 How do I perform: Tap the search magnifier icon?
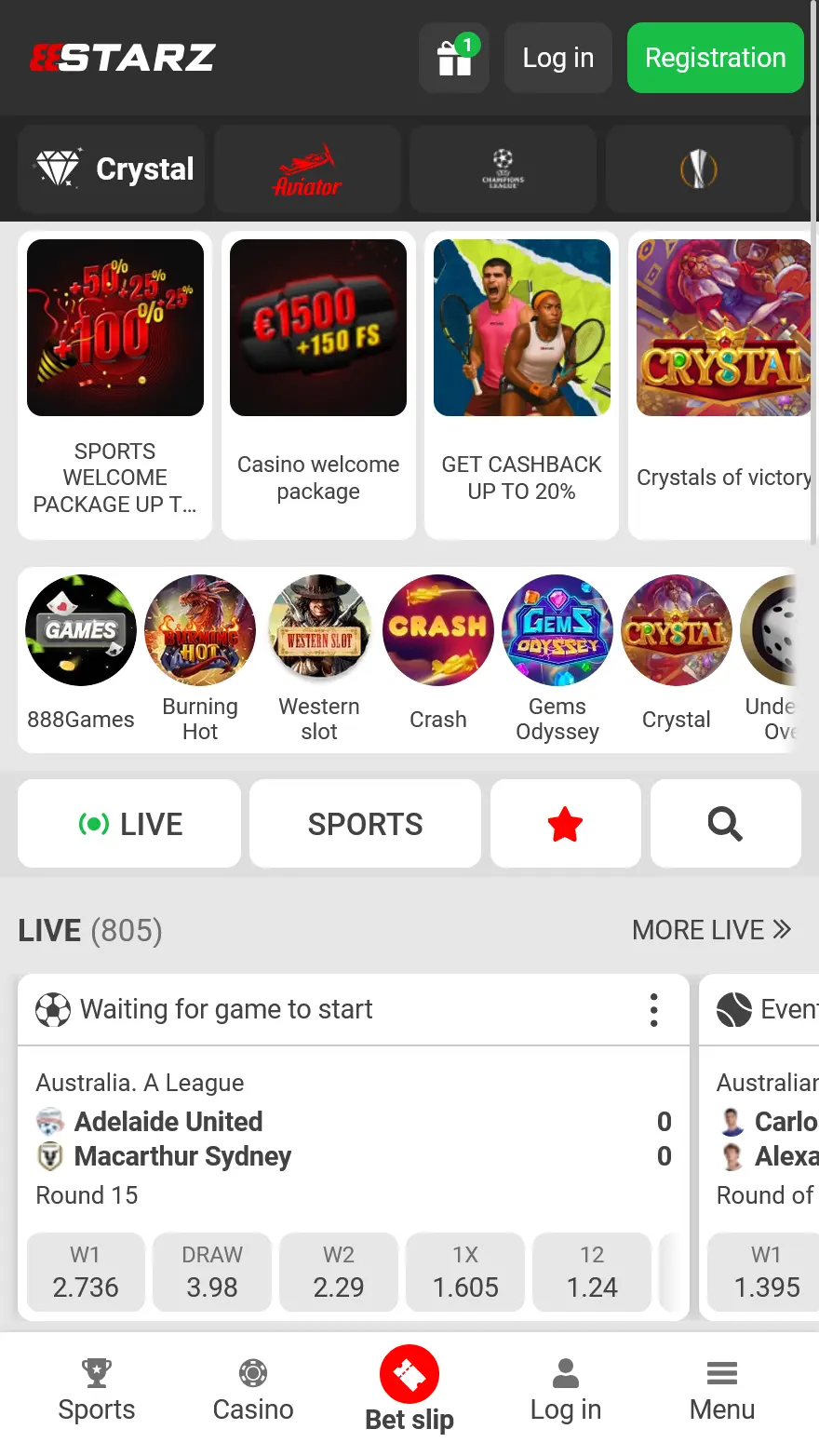pyautogui.click(x=724, y=823)
